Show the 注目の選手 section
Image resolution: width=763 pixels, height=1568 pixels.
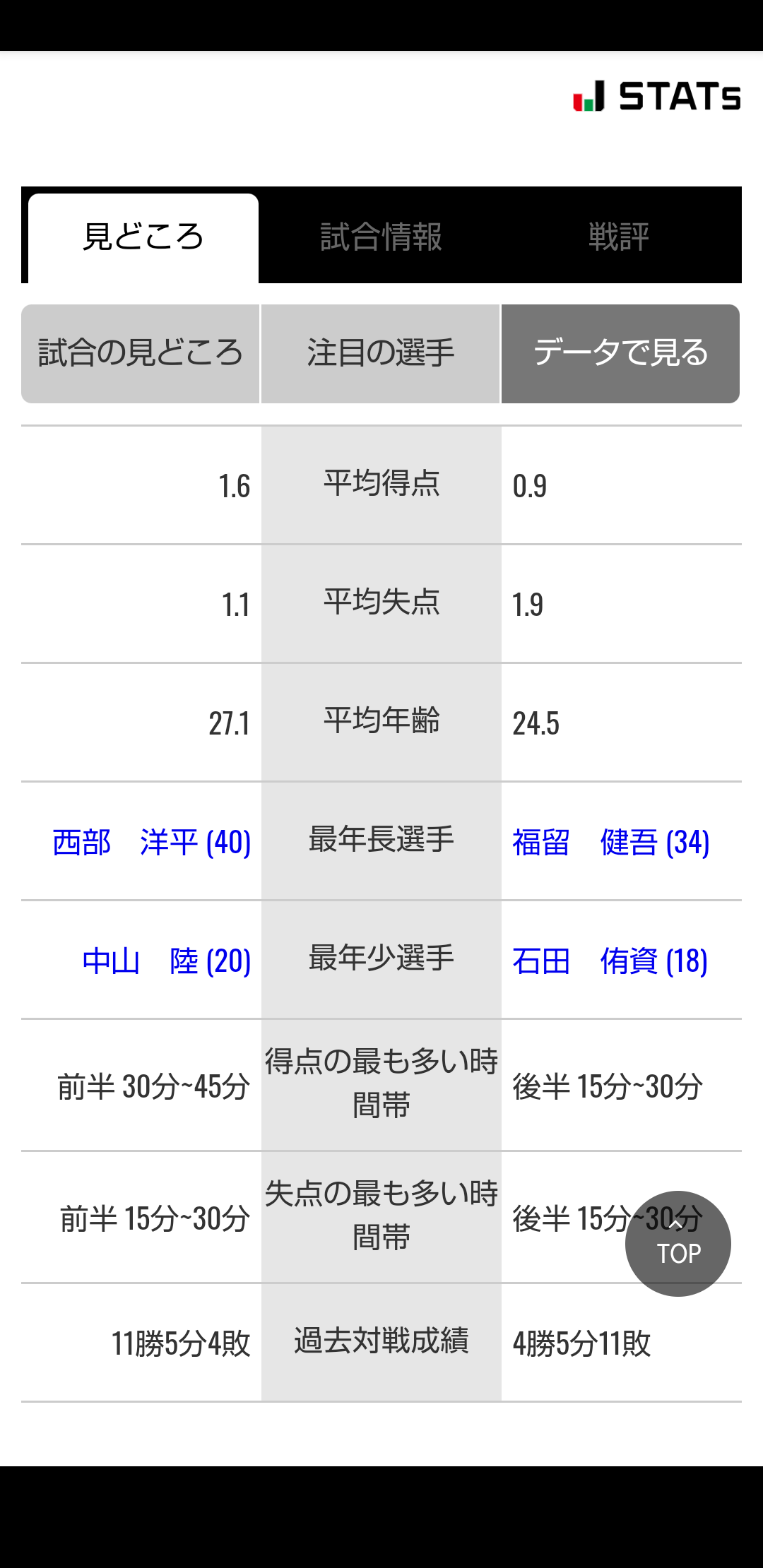[381, 353]
